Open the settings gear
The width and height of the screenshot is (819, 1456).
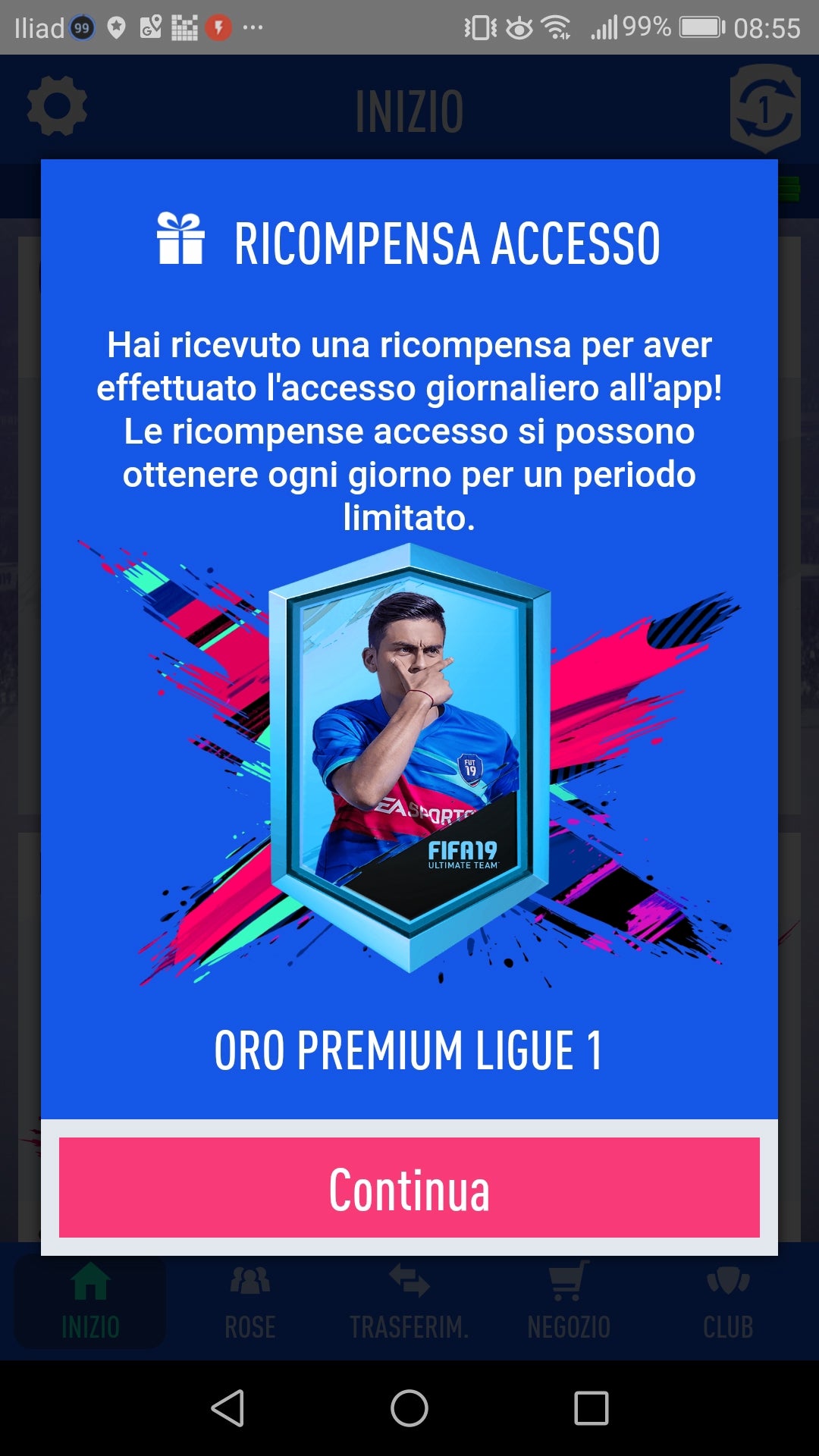(57, 107)
